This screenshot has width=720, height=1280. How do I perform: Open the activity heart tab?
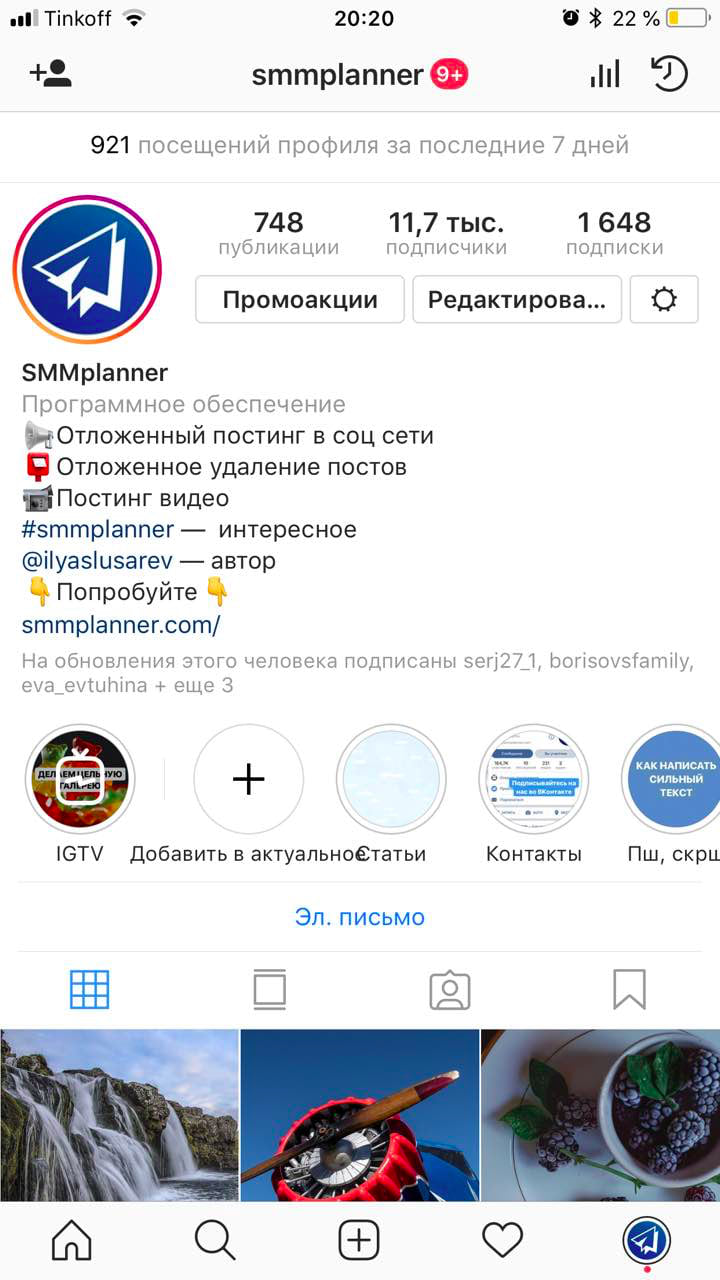pyautogui.click(x=502, y=1241)
